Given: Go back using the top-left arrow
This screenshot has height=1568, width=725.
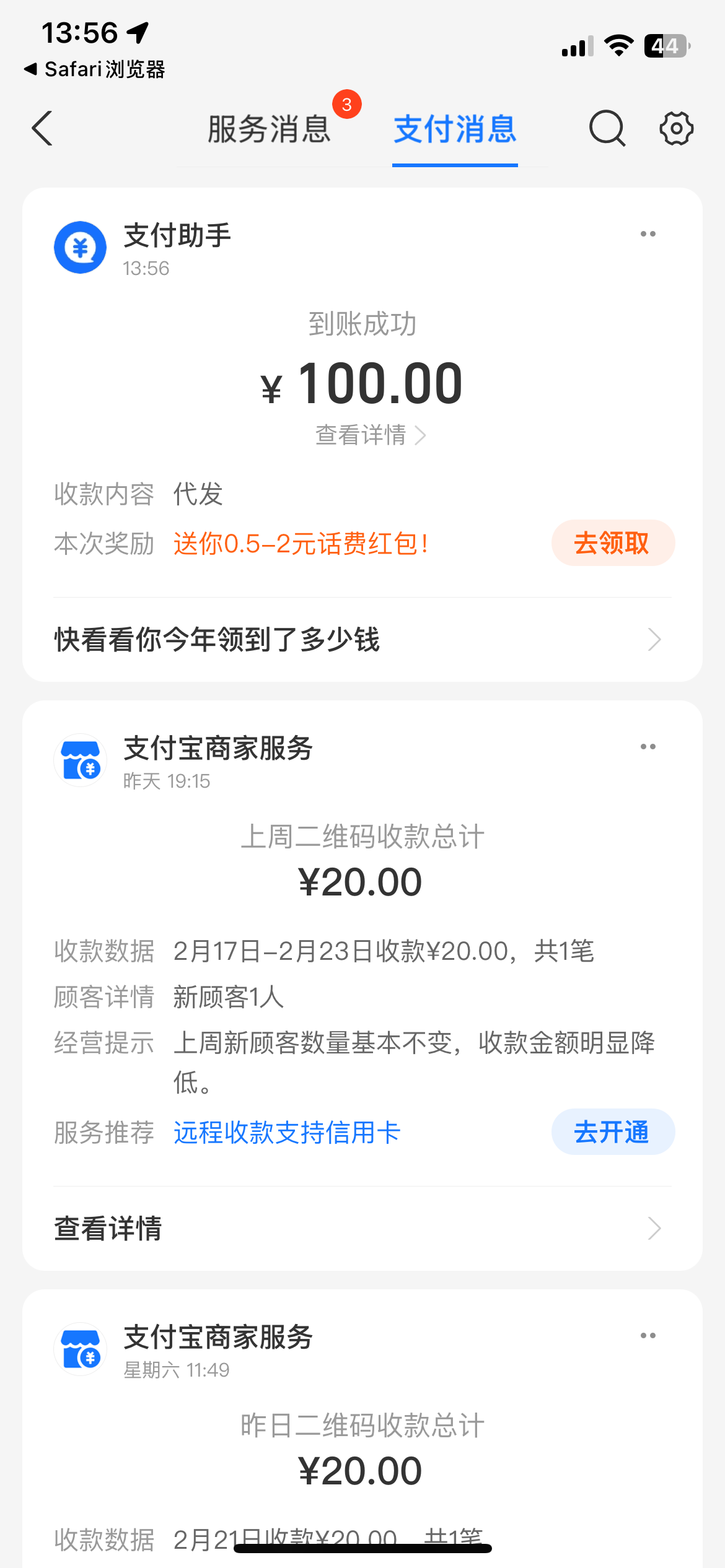Looking at the screenshot, I should (42, 129).
